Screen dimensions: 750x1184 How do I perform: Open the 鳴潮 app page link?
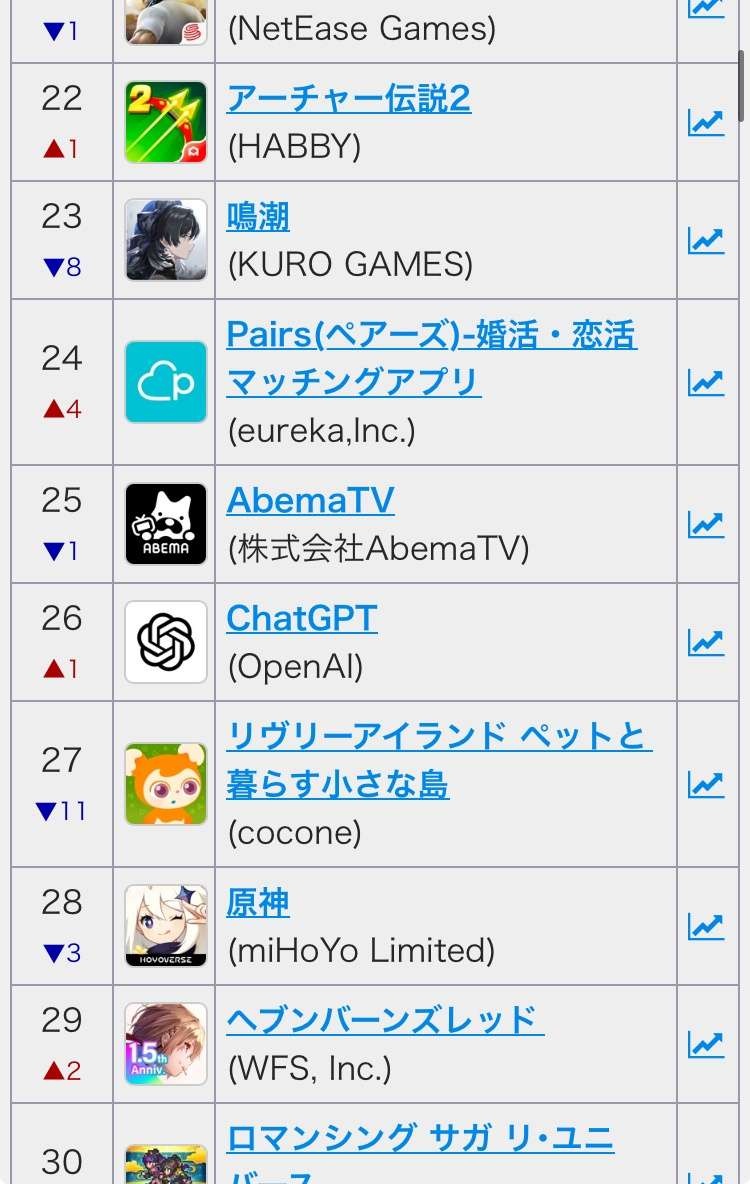coord(258,217)
